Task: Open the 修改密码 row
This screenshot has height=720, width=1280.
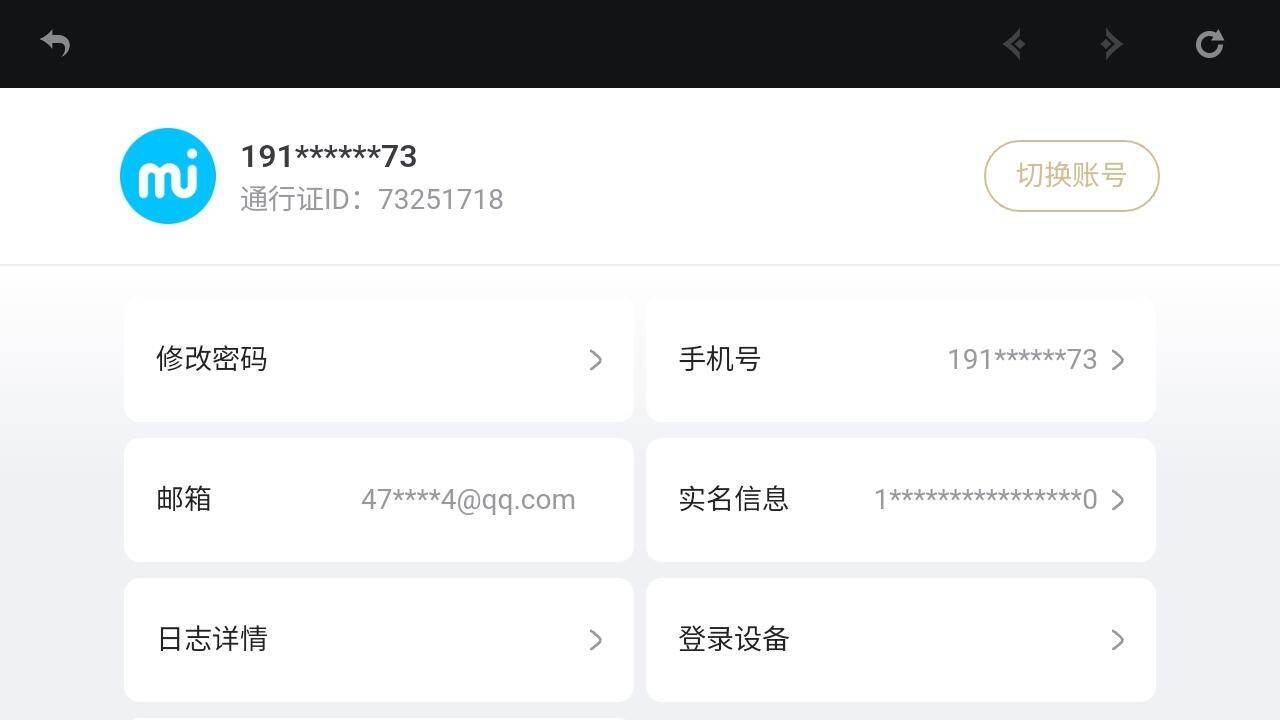Action: coord(378,360)
